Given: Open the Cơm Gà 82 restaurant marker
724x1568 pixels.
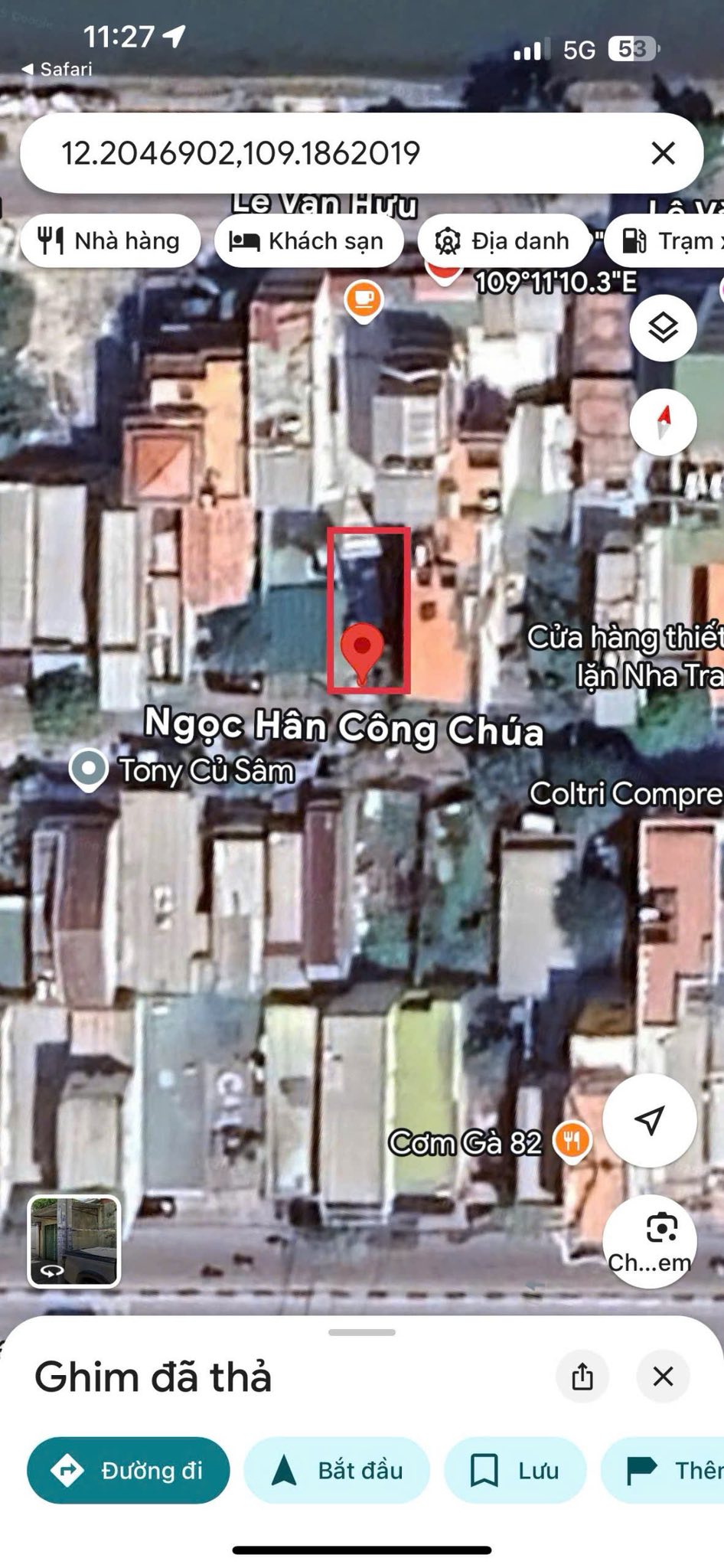Looking at the screenshot, I should [x=572, y=1142].
